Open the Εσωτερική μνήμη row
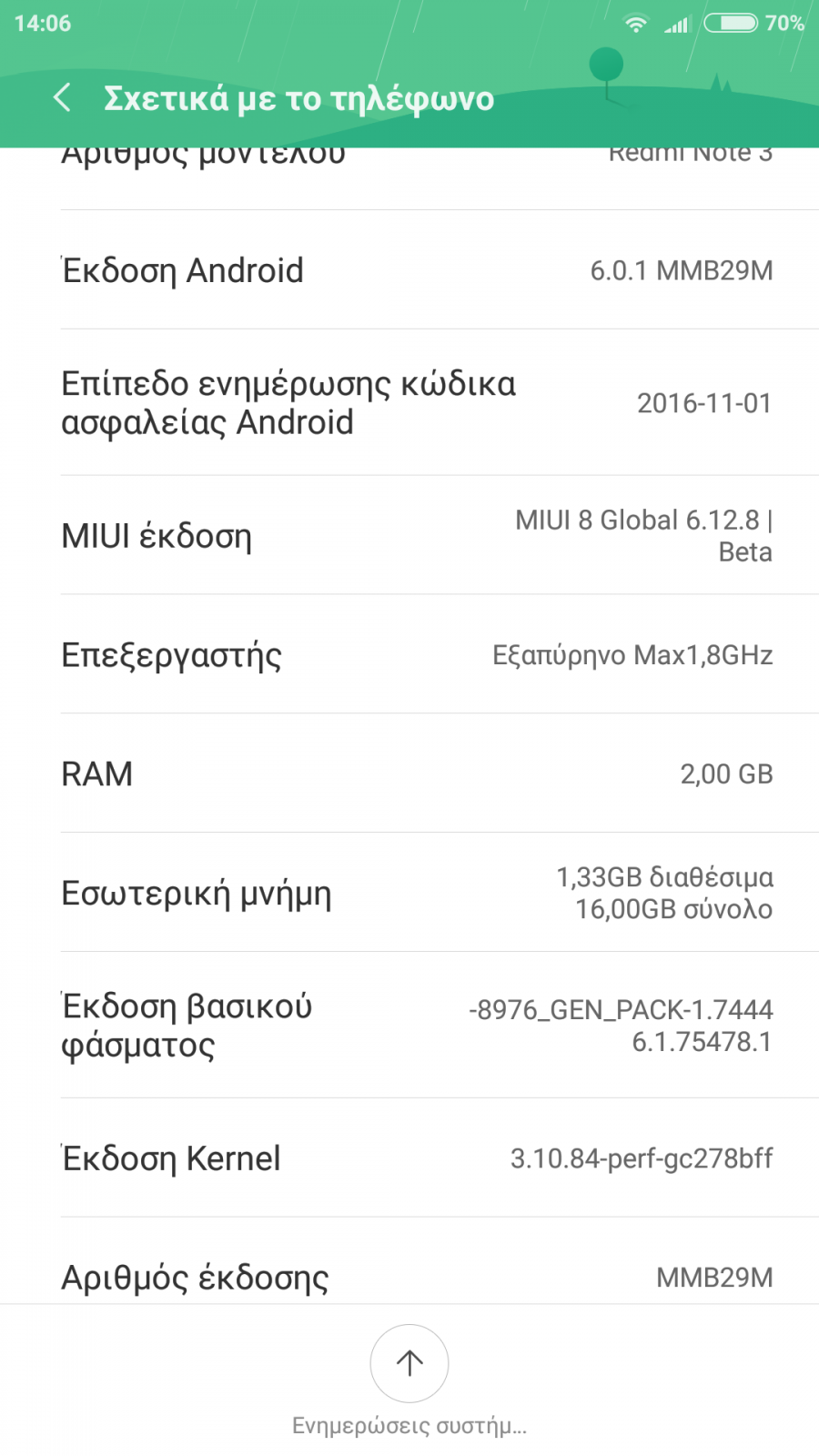Viewport: 819px width, 1456px height. [x=409, y=893]
